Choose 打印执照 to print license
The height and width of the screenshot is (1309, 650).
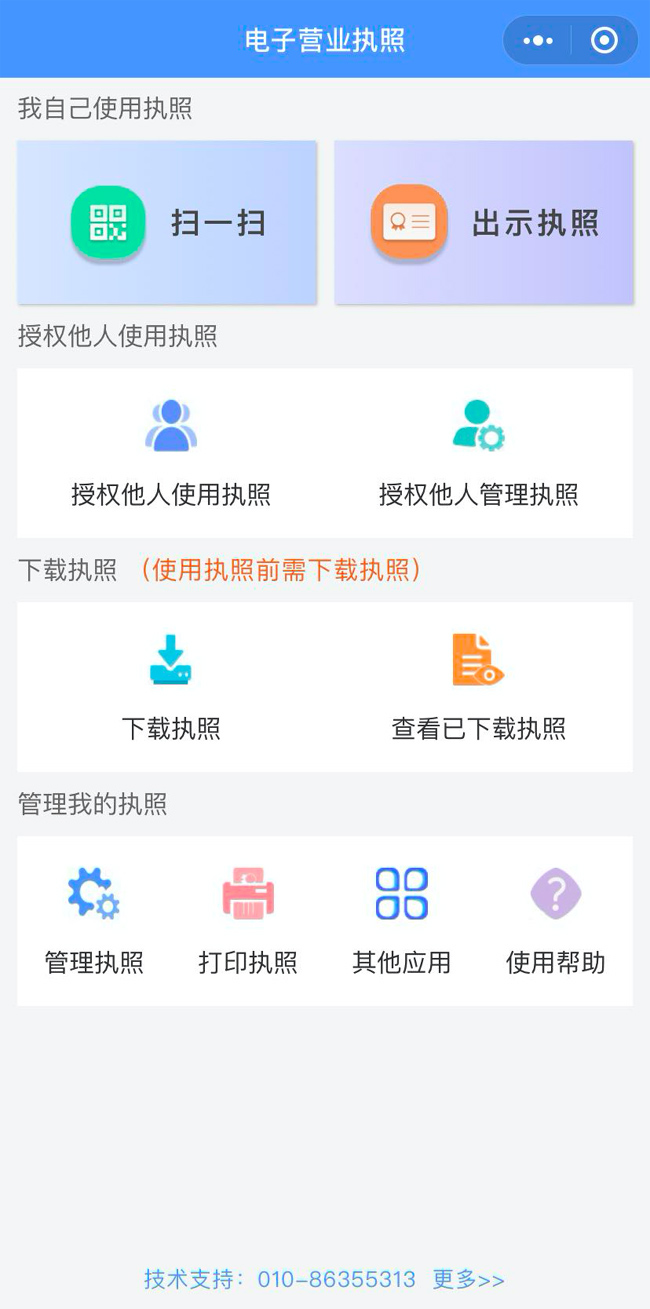pyautogui.click(x=248, y=921)
